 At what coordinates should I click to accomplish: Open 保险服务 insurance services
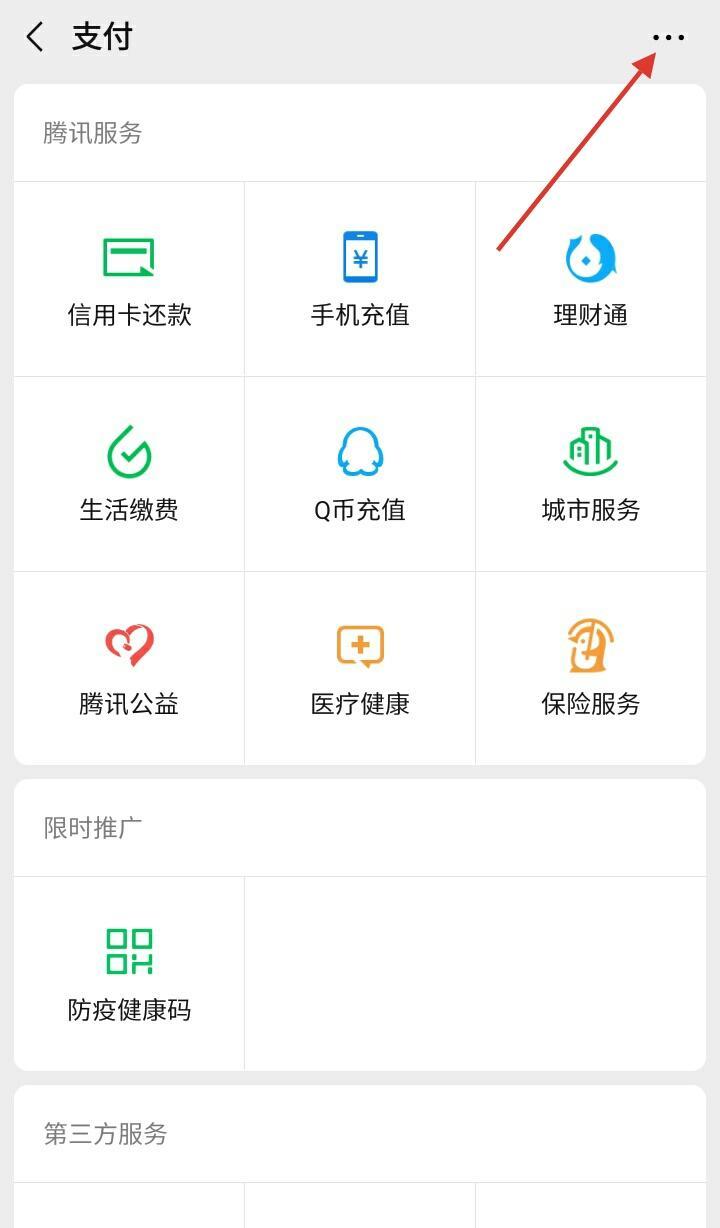pyautogui.click(x=590, y=668)
